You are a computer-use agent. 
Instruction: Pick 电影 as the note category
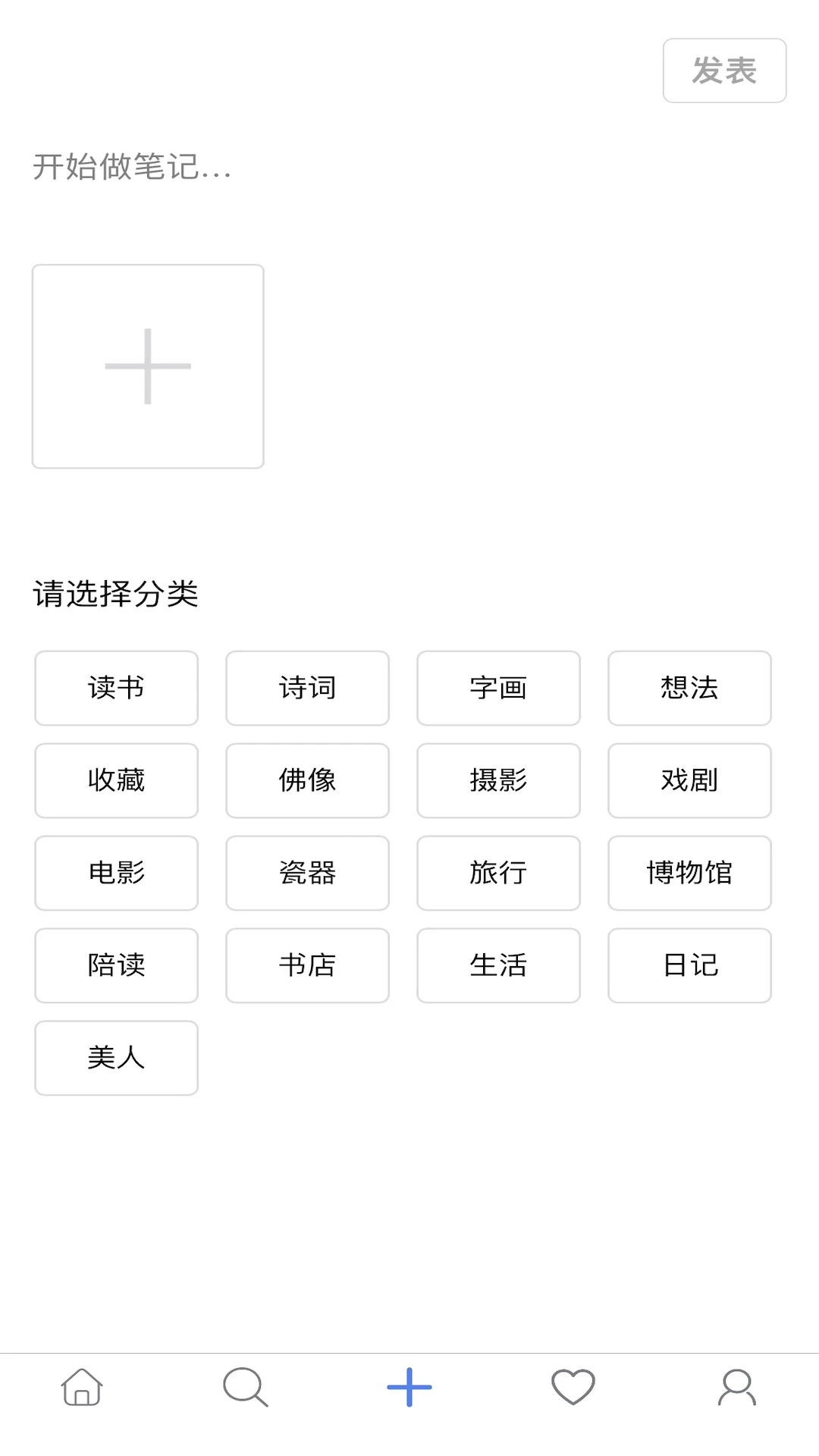point(116,873)
